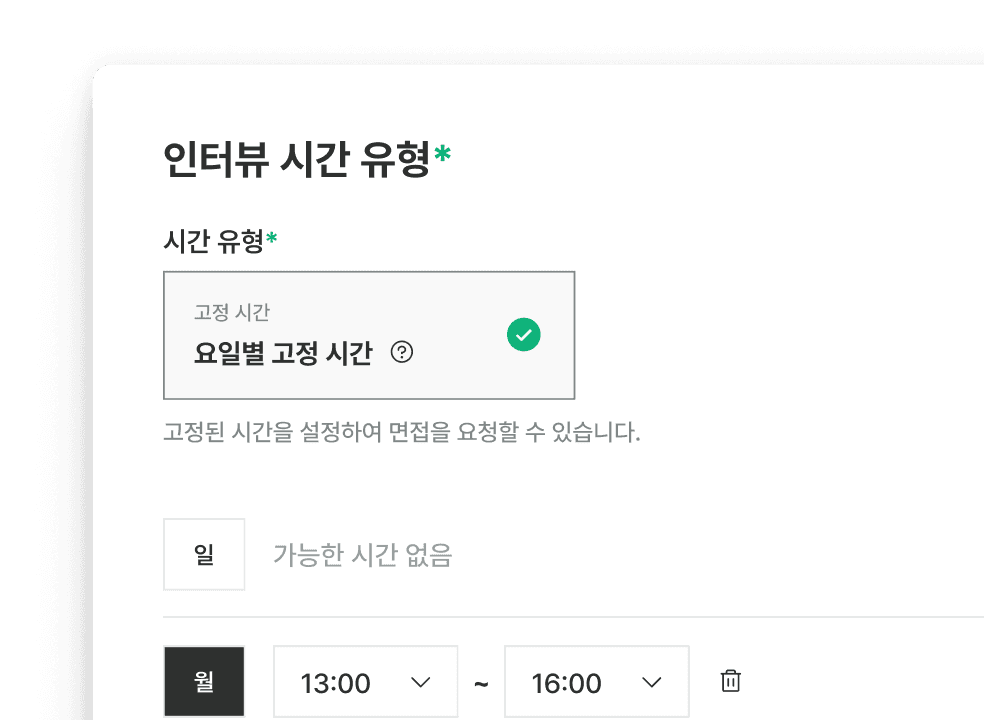Select the 요일별 고정 시간 option card
The image size is (984, 720).
point(368,335)
